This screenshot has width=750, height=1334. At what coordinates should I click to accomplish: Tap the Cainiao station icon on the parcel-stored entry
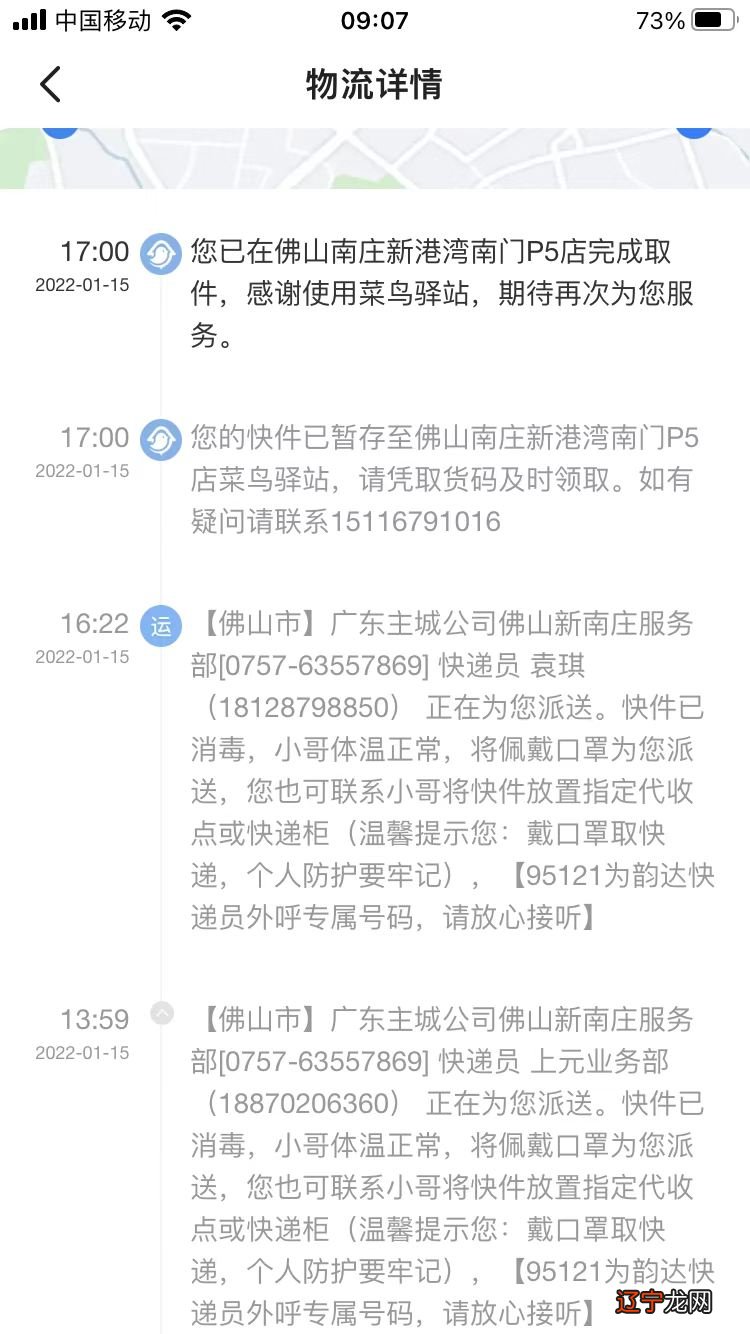coord(160,438)
